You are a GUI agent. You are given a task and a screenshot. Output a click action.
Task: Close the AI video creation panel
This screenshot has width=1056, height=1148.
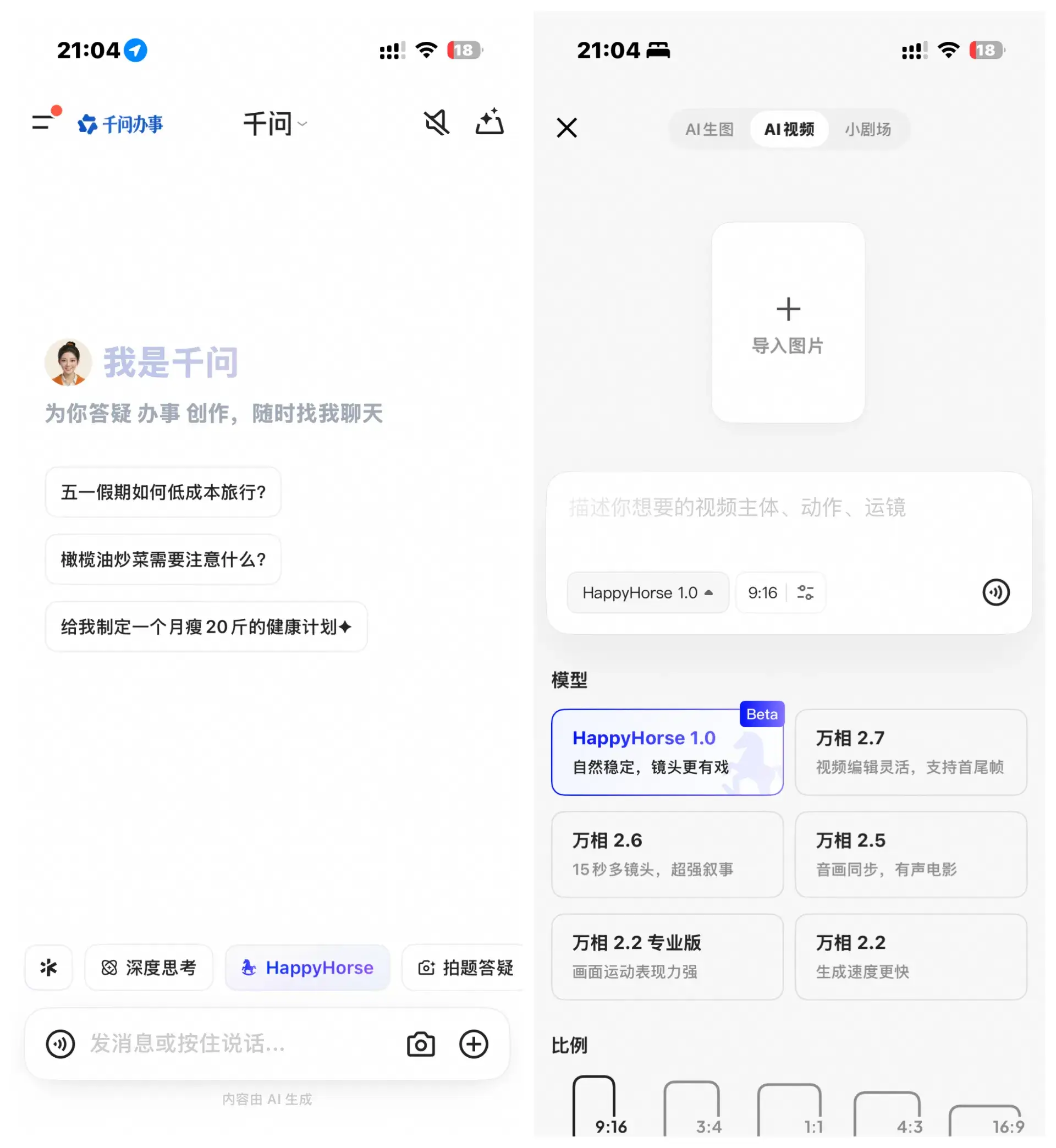pos(566,128)
